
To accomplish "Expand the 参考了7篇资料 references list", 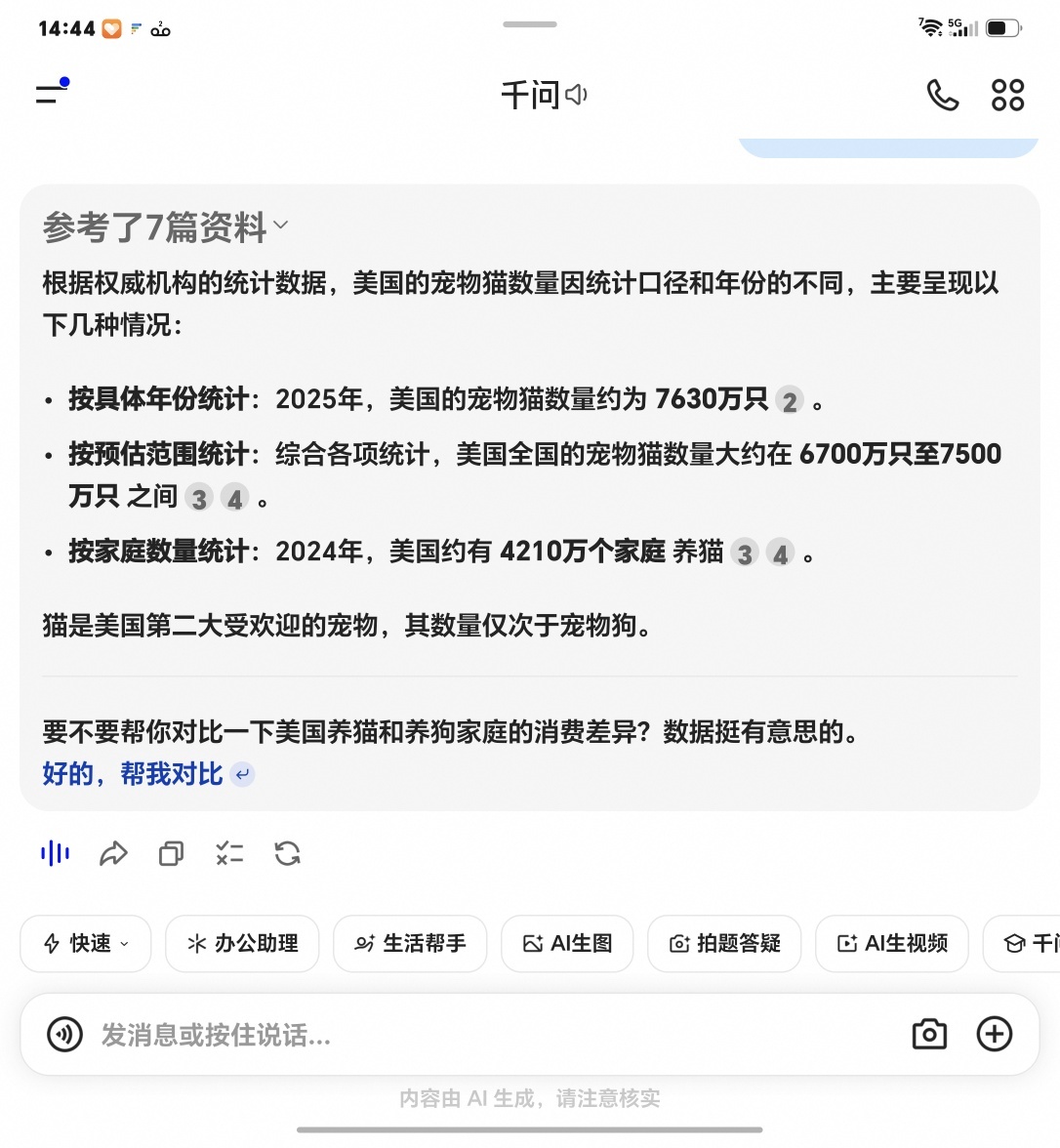I will [166, 226].
